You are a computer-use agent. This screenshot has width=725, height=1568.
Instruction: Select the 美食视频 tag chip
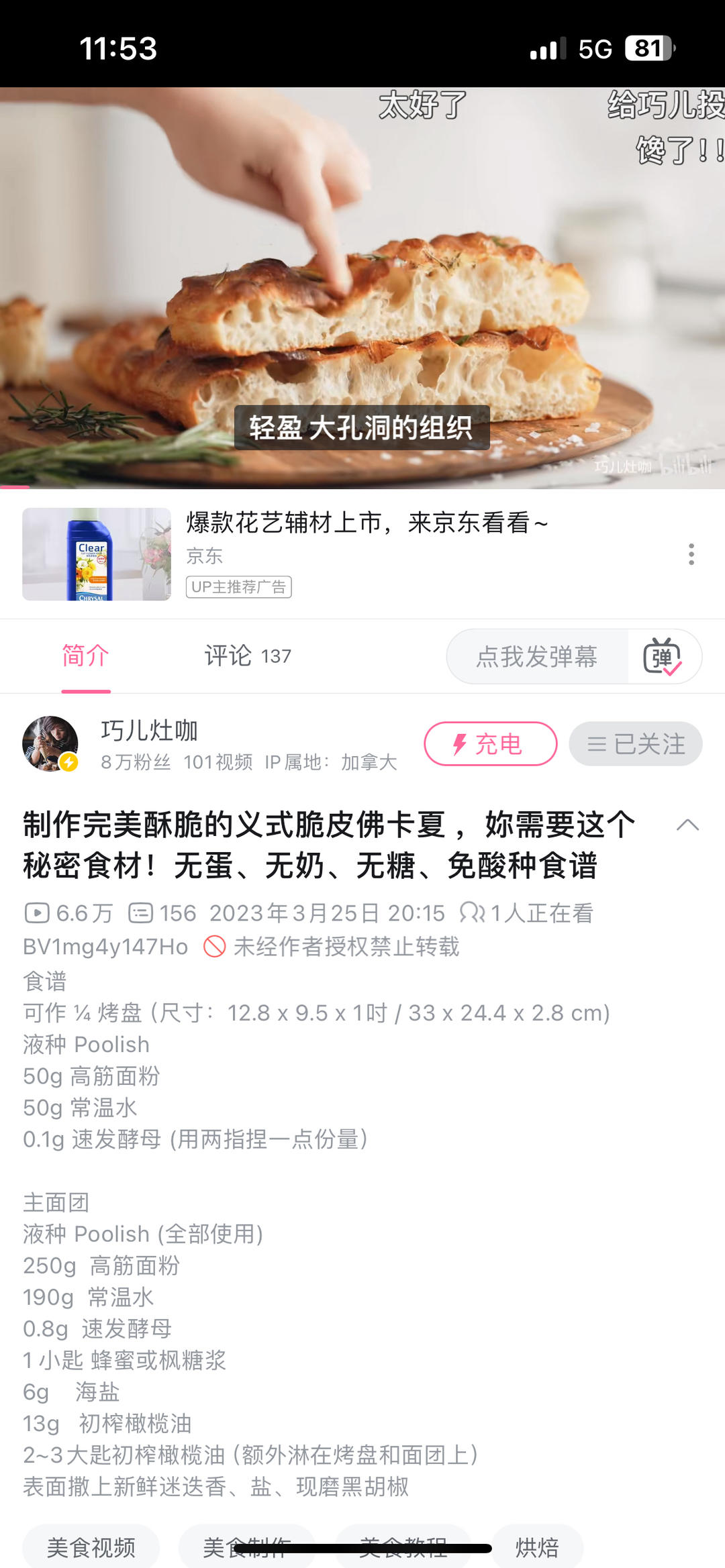point(91,1547)
